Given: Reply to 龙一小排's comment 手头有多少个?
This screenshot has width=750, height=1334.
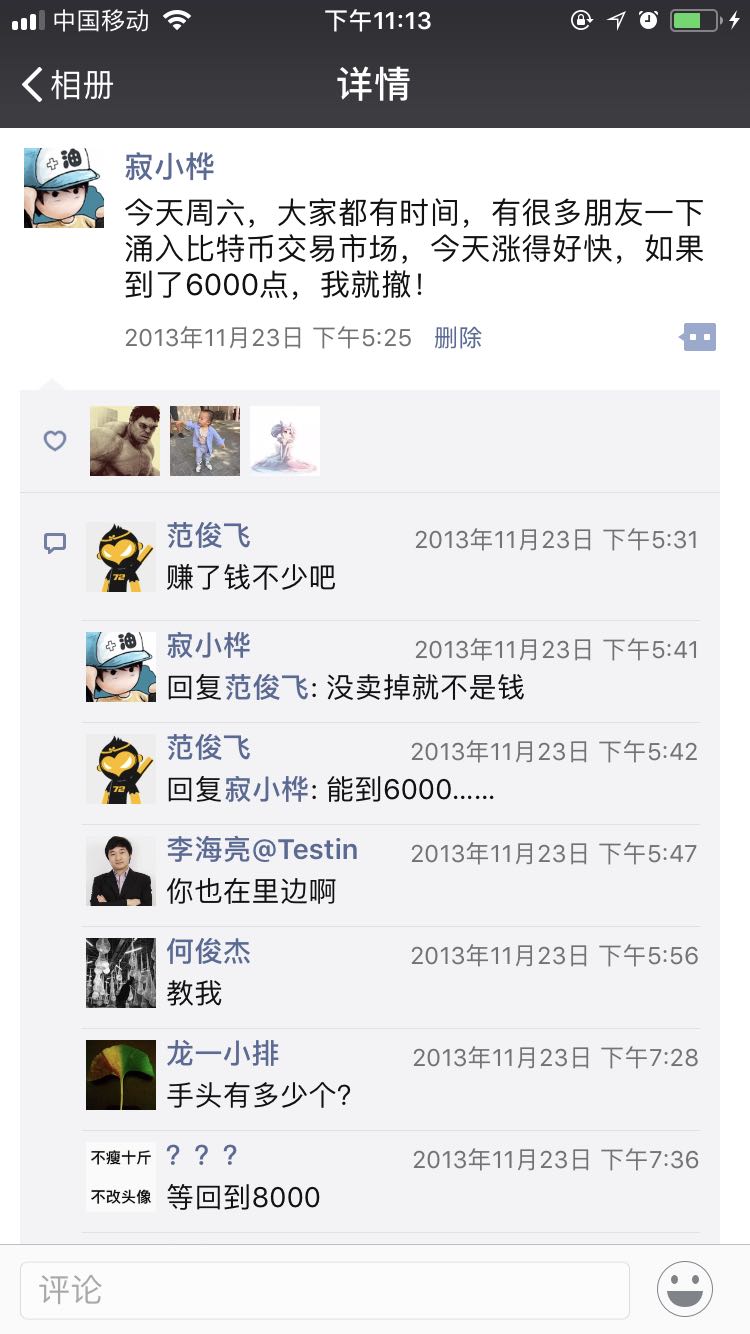Looking at the screenshot, I should tap(259, 1095).
